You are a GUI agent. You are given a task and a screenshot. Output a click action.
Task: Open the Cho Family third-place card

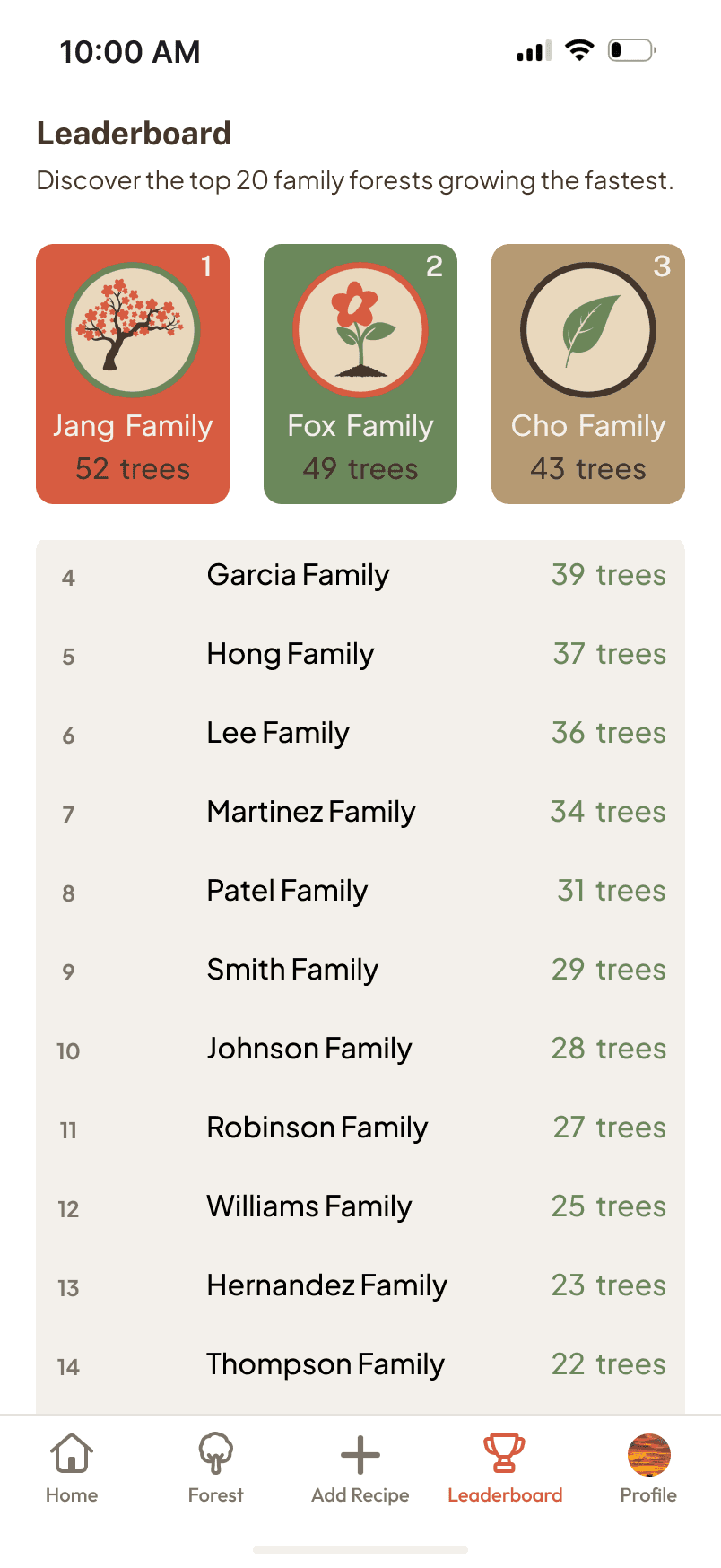[x=588, y=374]
